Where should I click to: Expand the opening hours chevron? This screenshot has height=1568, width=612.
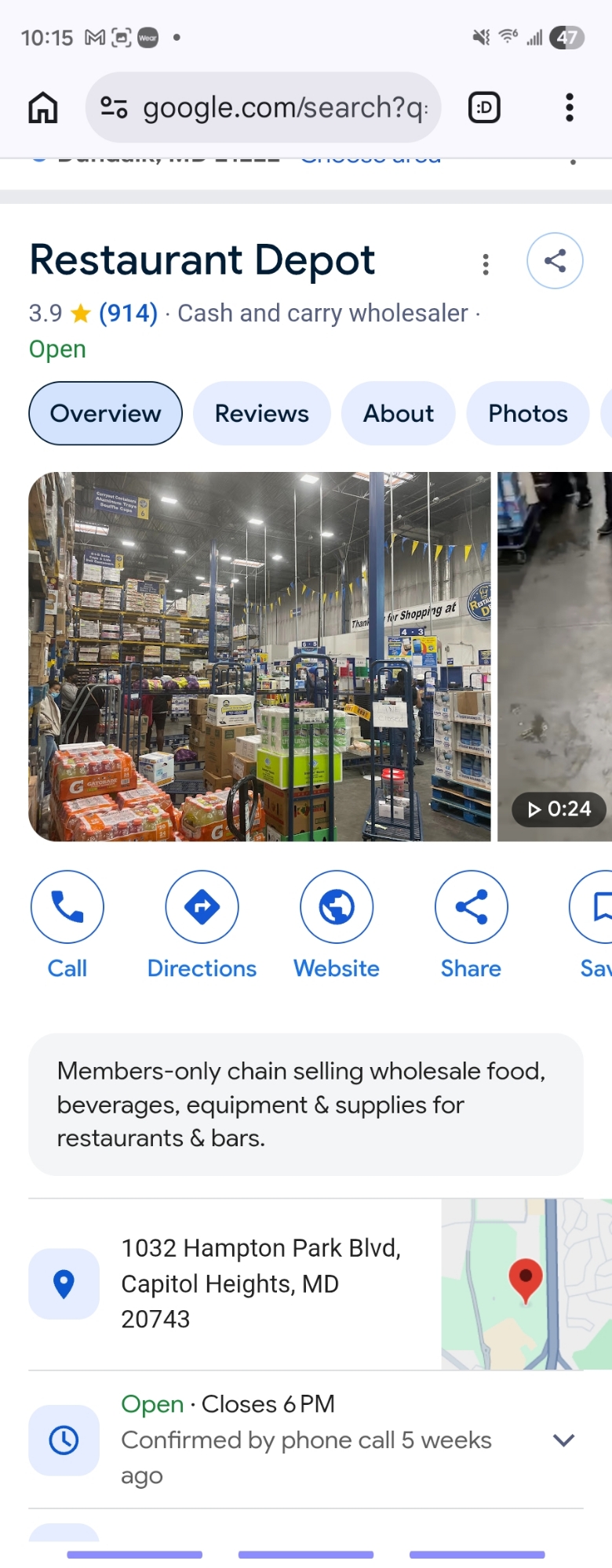[563, 1440]
